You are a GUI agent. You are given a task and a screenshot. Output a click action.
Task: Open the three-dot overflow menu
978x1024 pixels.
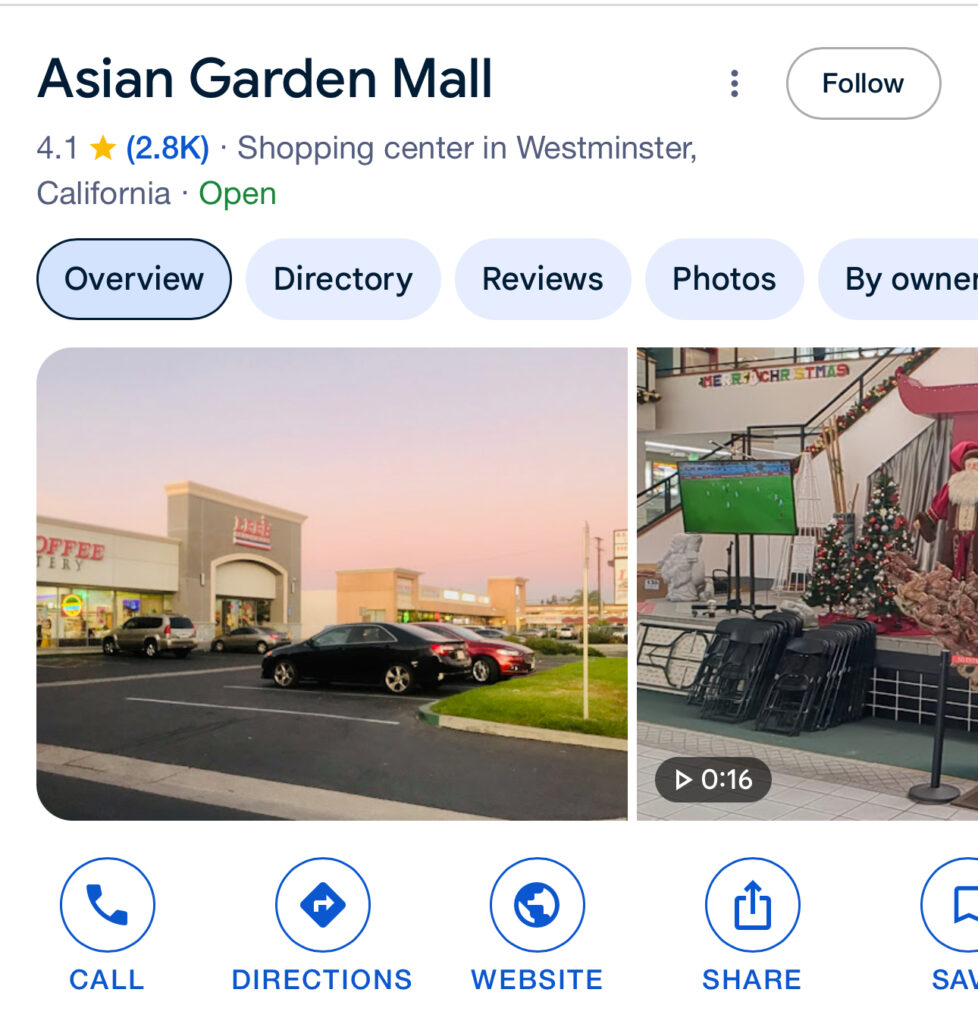734,84
